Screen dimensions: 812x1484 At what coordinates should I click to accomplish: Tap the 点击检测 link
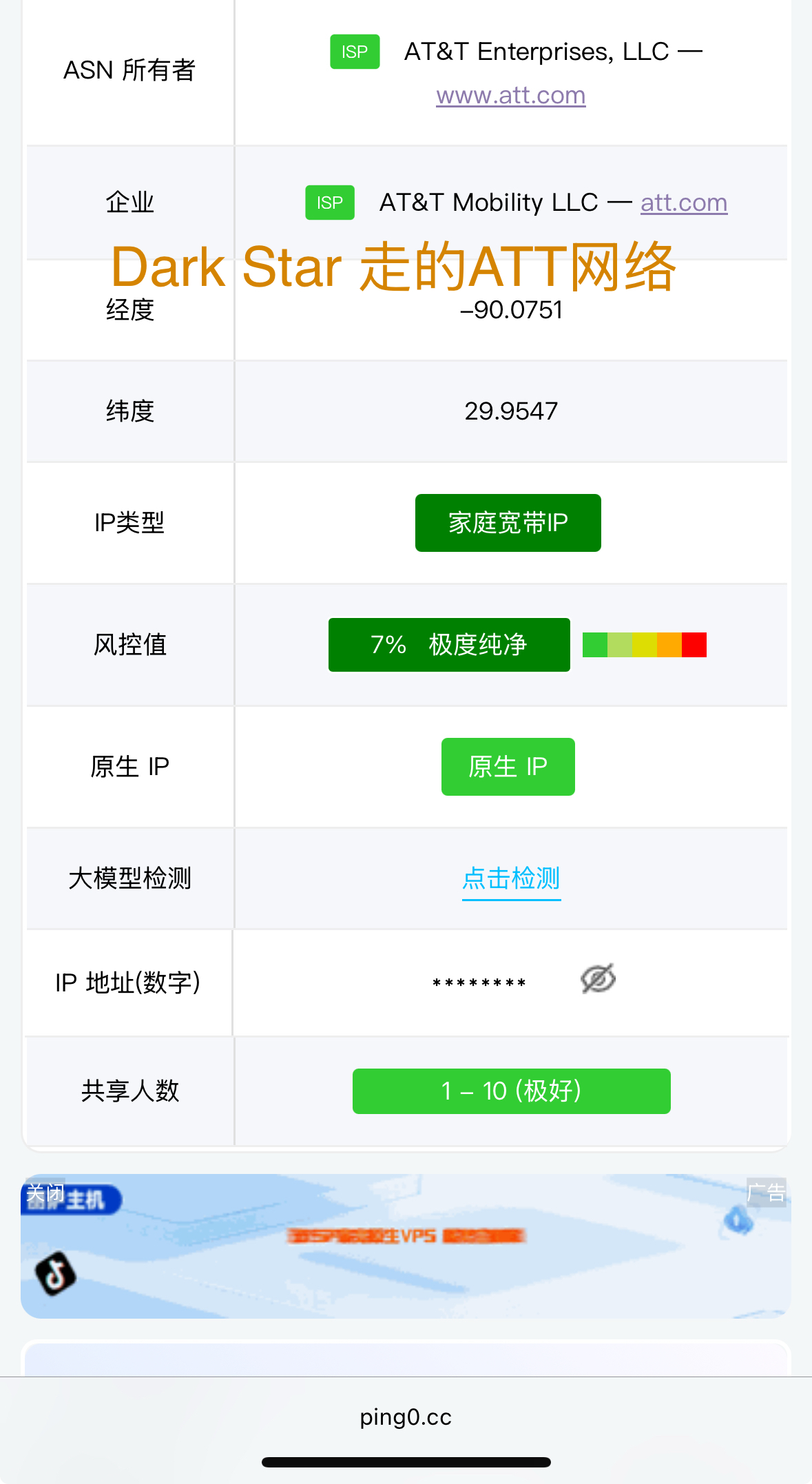(511, 878)
